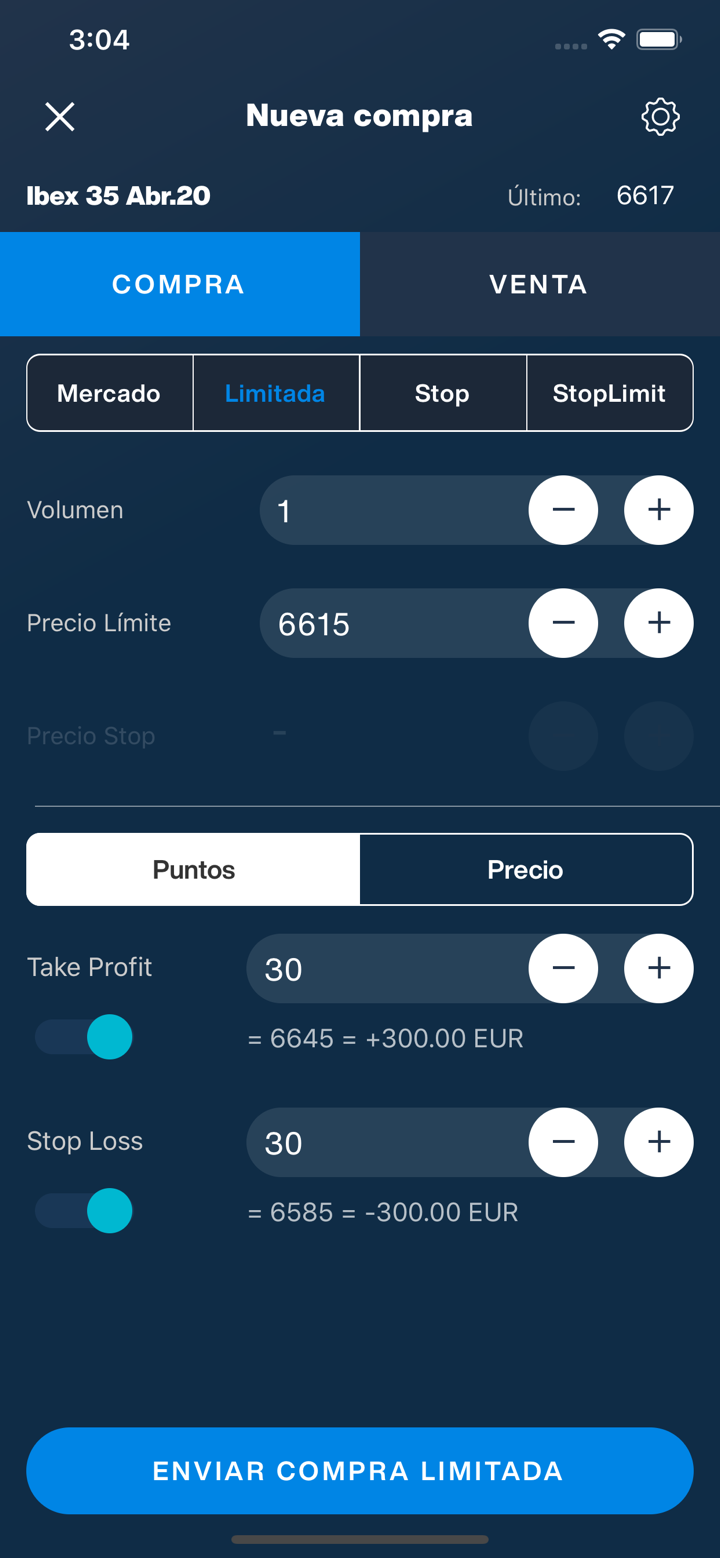Select the Stop order type

[442, 393]
